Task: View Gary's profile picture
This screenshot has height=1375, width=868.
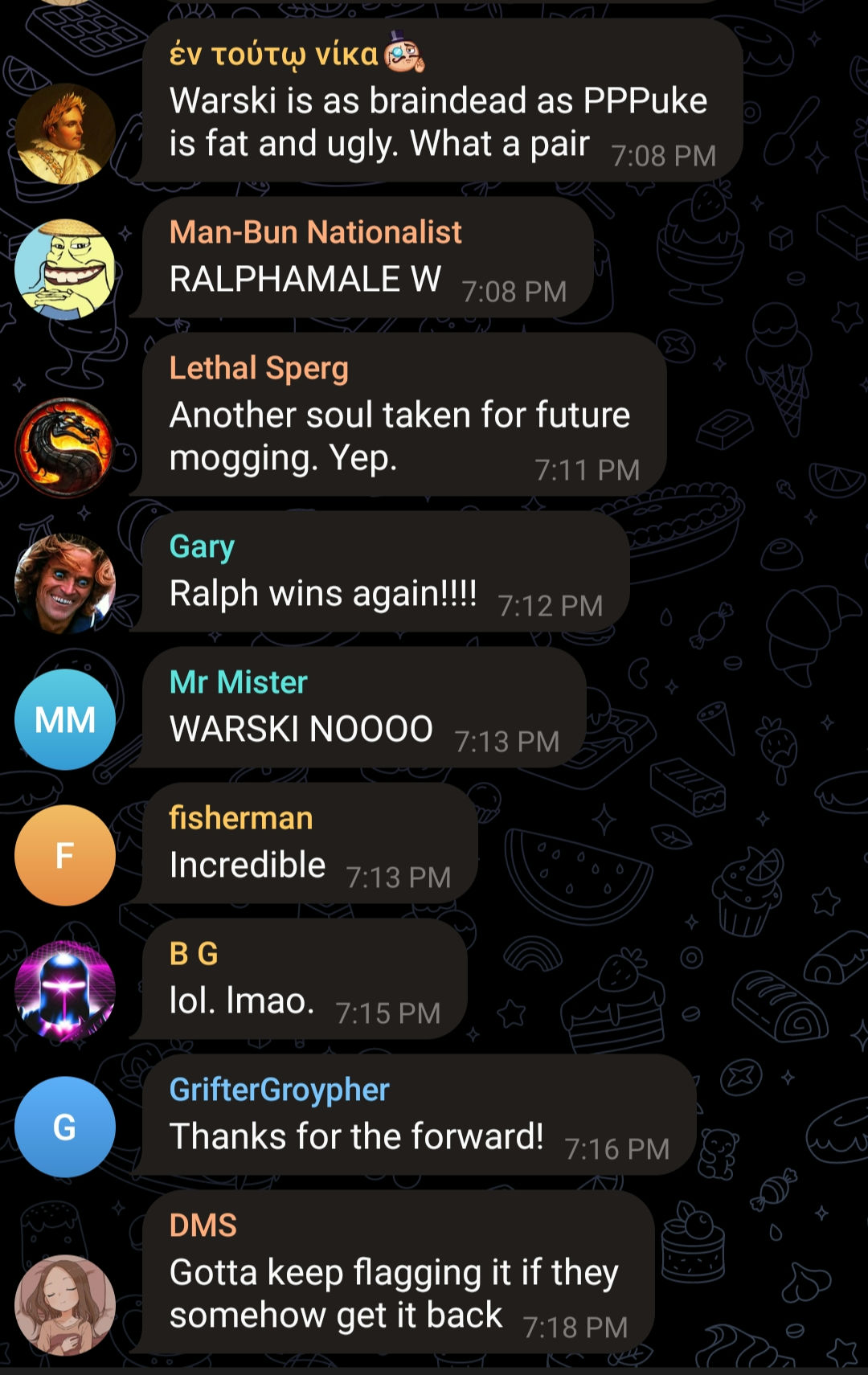Action: click(x=64, y=583)
